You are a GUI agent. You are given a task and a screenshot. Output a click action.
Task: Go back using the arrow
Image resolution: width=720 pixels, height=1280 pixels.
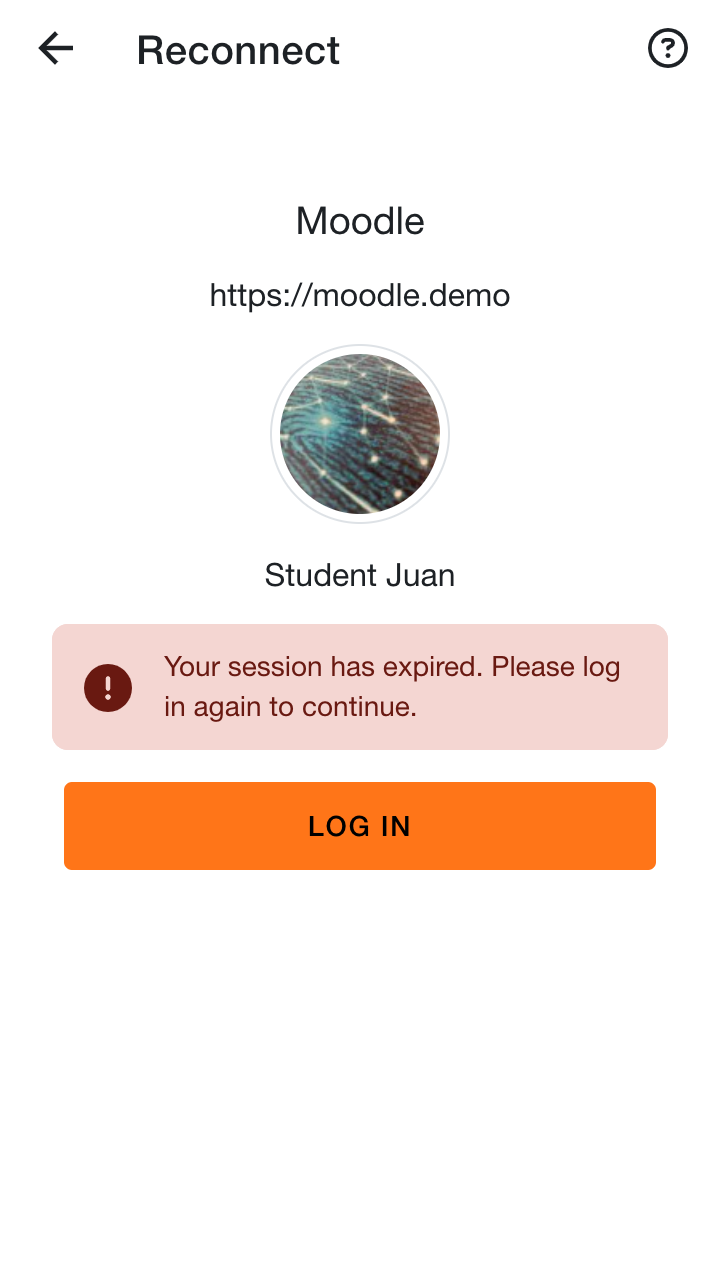coord(56,48)
